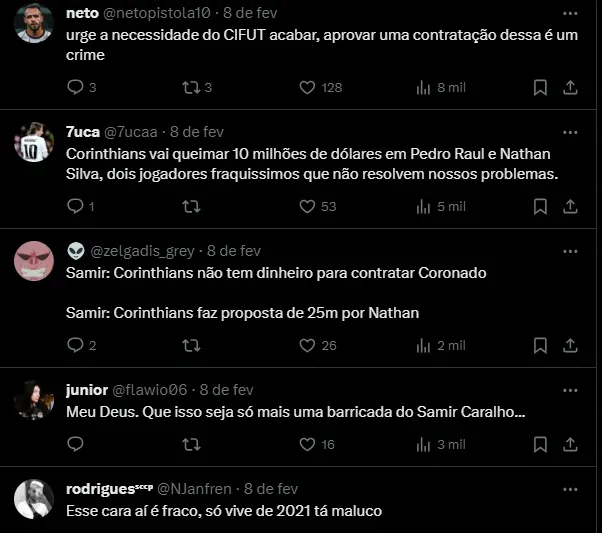
Task: Open overflow menu on rodrigues' tweet
Action: [570, 488]
